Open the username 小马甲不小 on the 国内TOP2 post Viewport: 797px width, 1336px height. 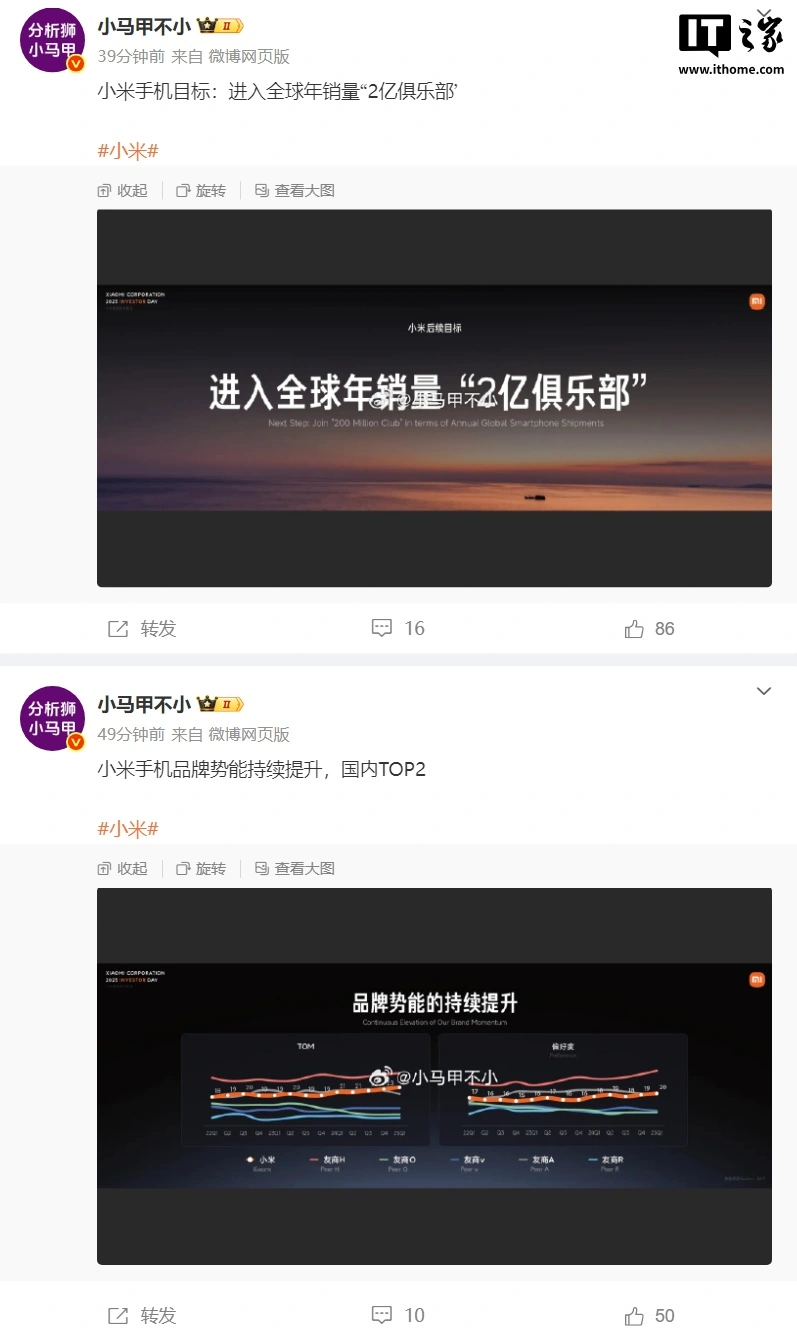tap(144, 704)
